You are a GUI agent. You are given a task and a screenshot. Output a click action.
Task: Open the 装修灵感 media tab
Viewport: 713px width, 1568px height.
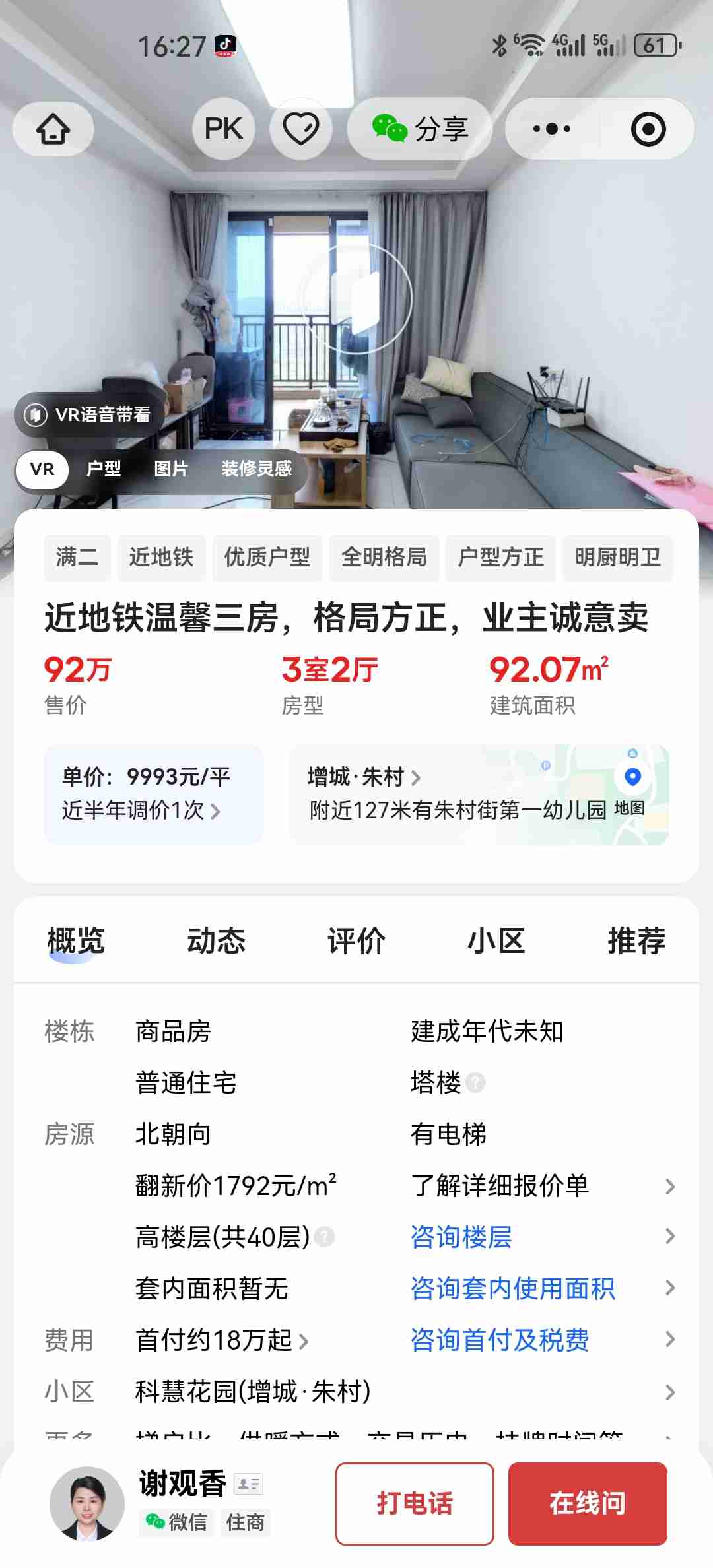pos(256,469)
